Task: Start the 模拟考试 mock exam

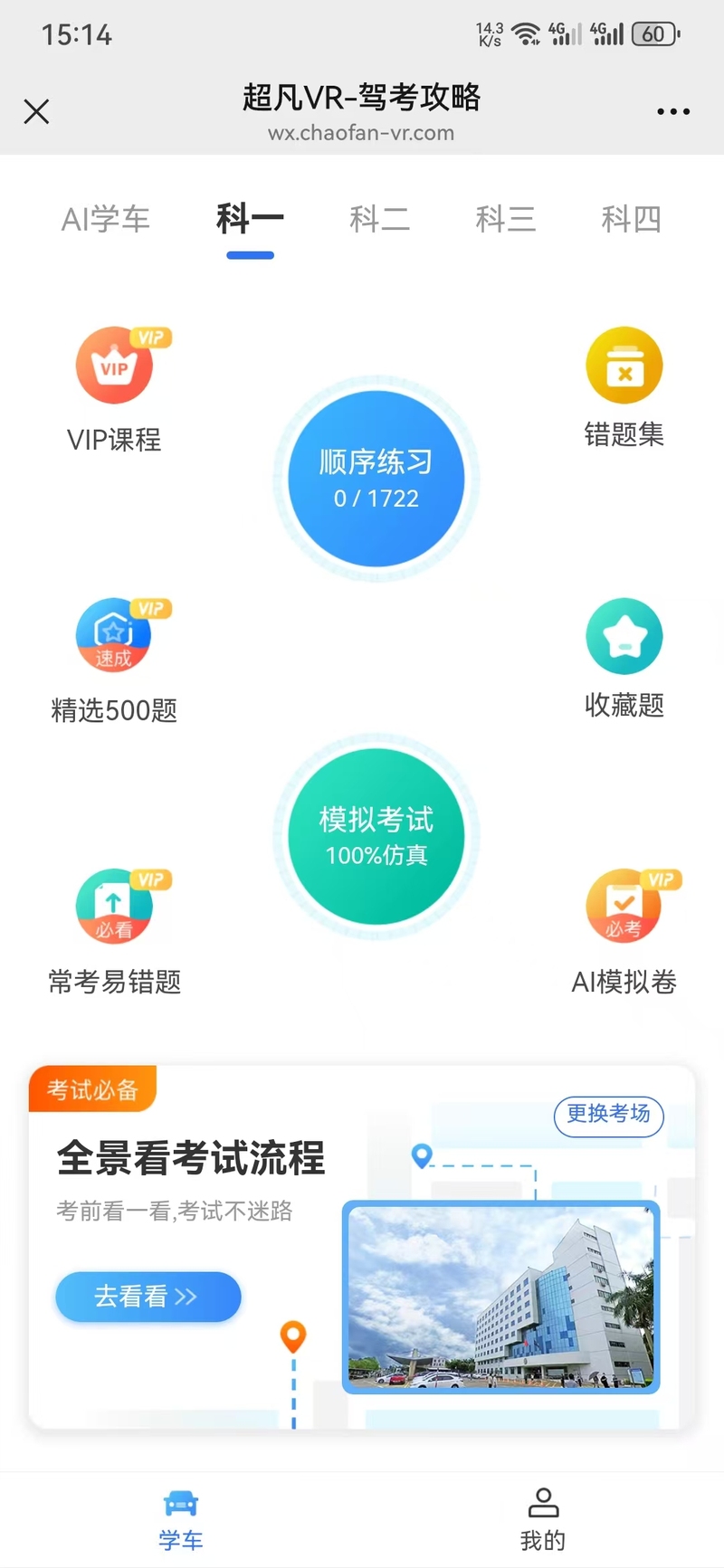Action: pyautogui.click(x=376, y=836)
